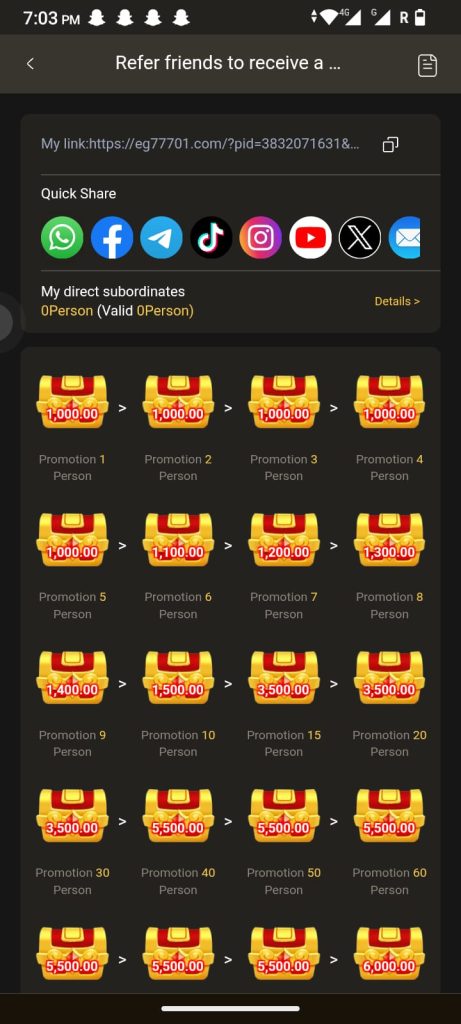Copy my referral link
This screenshot has height=1024, width=461.
(x=390, y=144)
